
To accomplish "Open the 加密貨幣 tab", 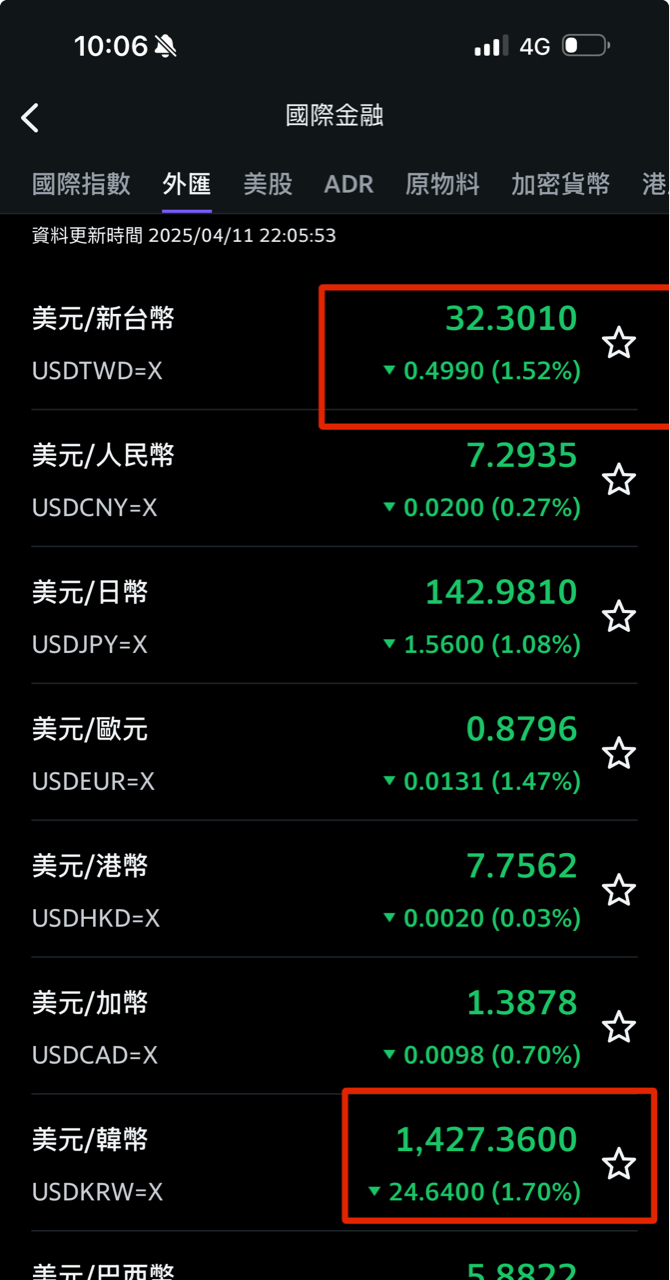I will (560, 184).
